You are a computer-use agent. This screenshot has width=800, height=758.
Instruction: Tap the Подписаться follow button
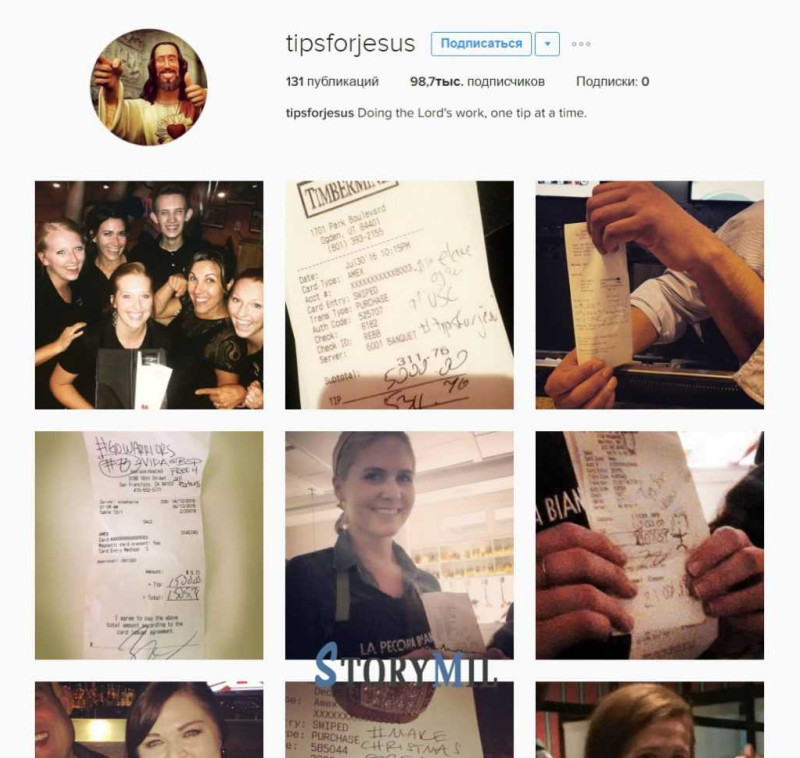(481, 44)
